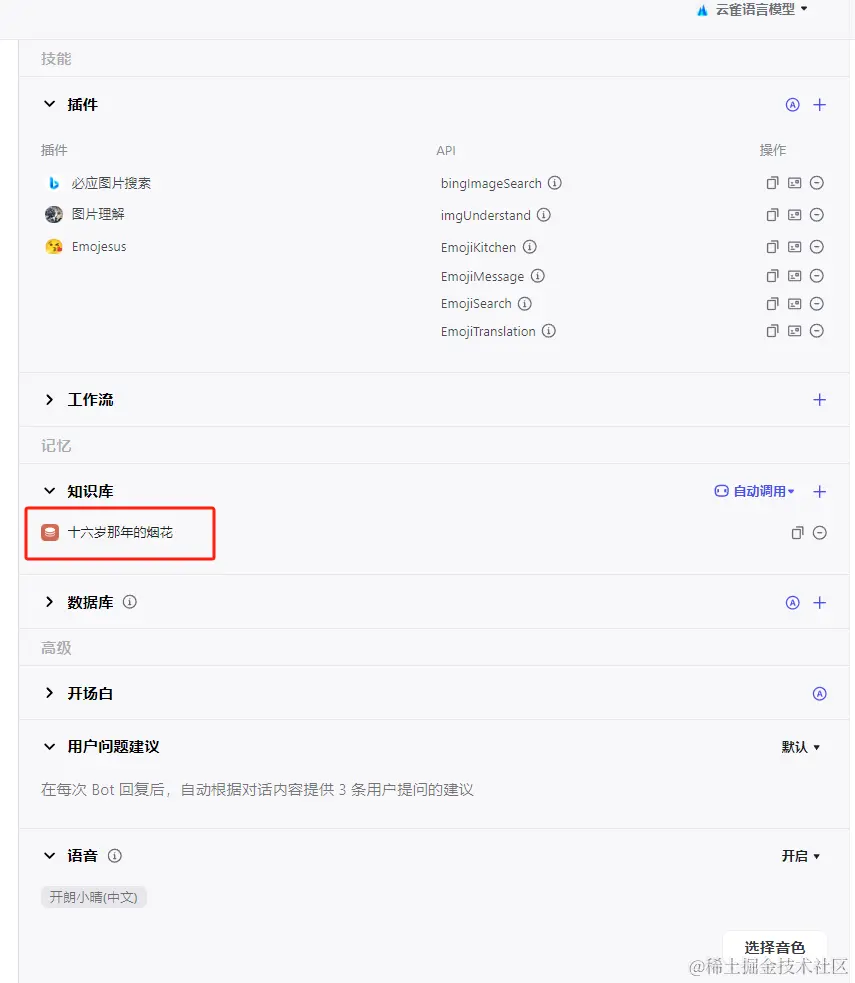
Task: Add a new workflow
Action: click(819, 399)
